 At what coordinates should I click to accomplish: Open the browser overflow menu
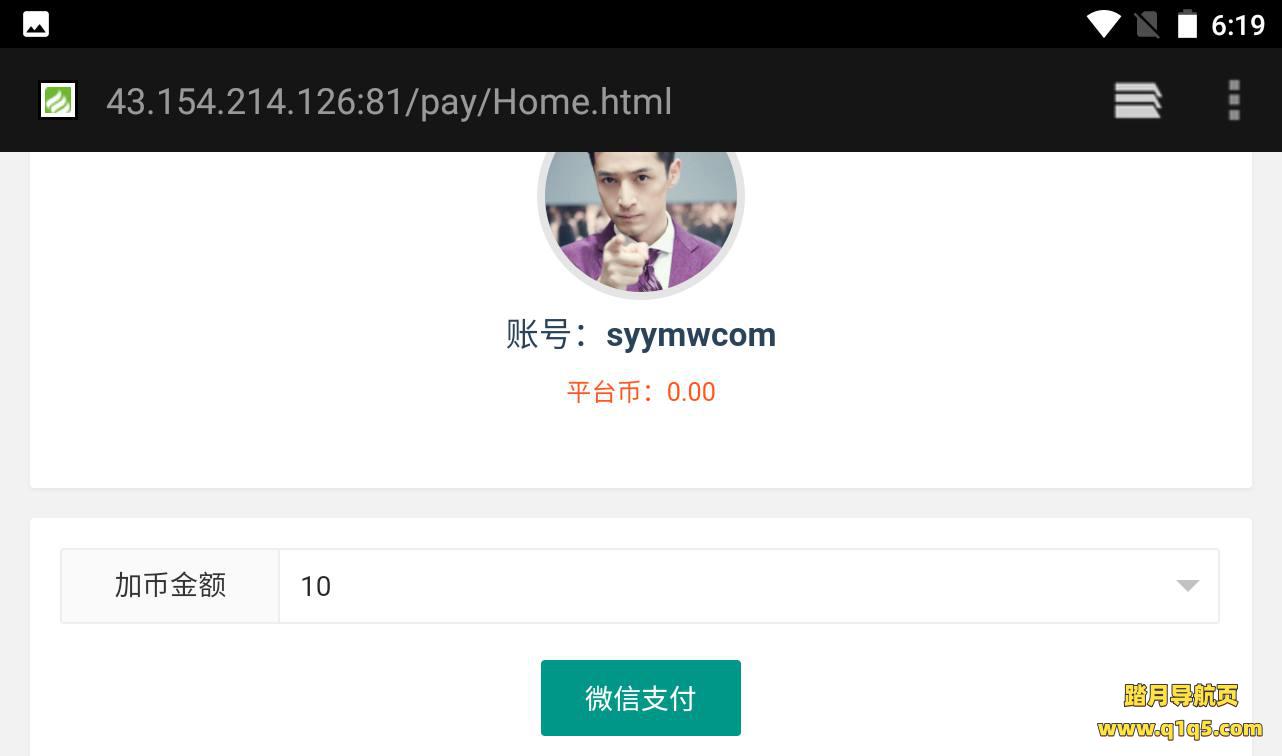click(x=1234, y=101)
